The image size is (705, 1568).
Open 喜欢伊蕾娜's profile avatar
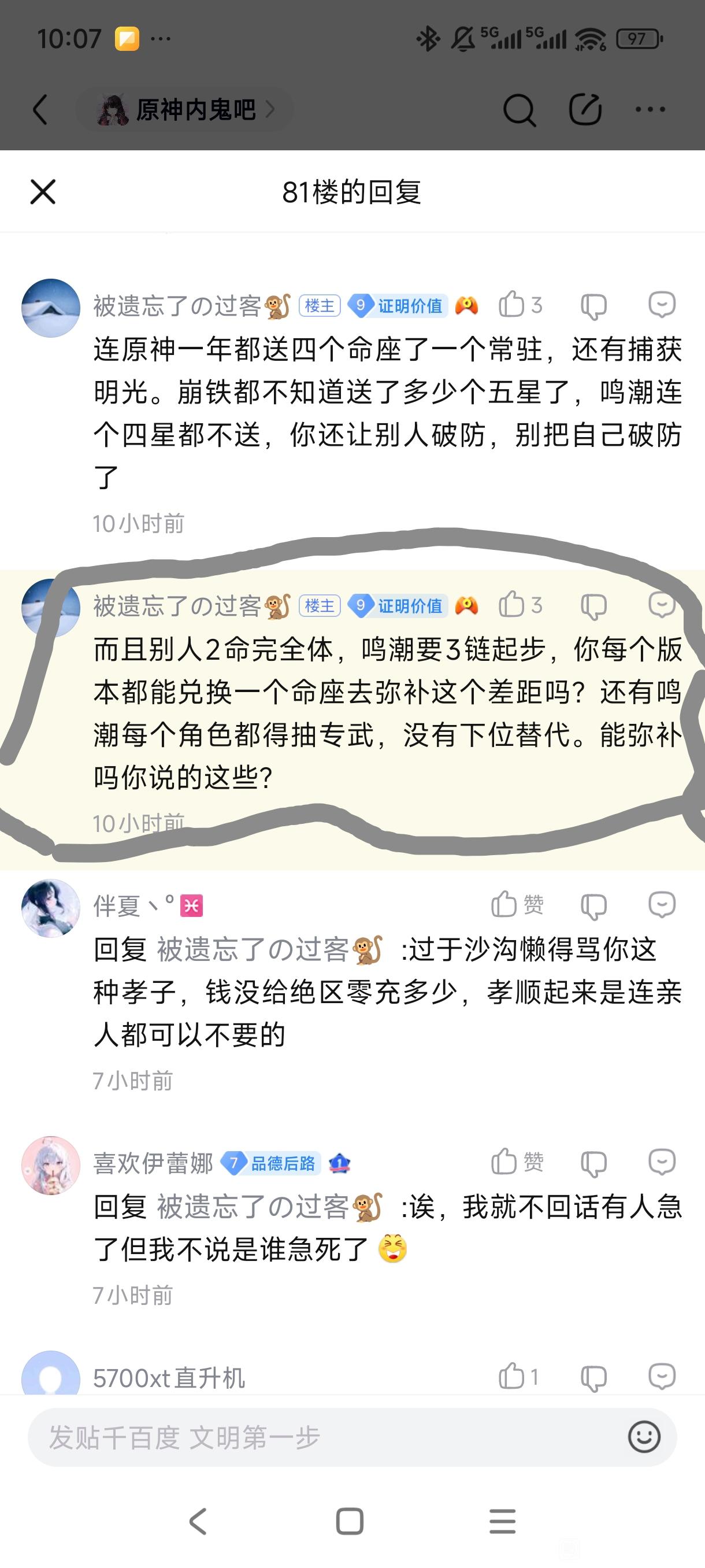click(51, 1166)
